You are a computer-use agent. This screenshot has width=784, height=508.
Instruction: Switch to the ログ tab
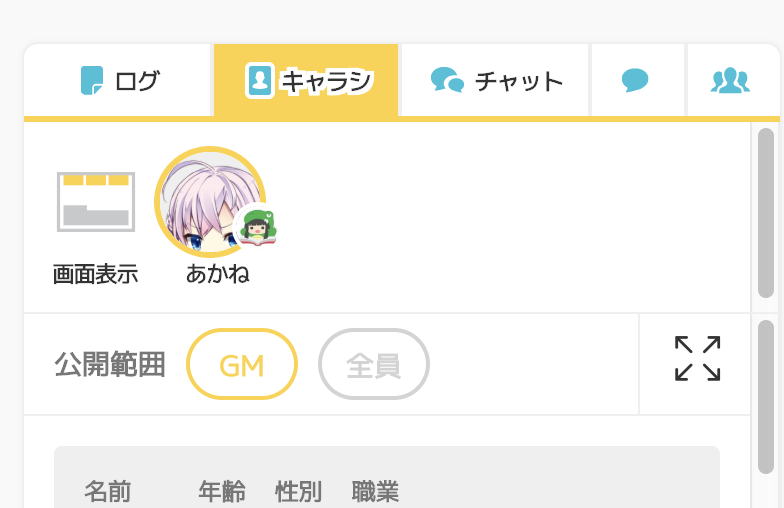coord(119,81)
